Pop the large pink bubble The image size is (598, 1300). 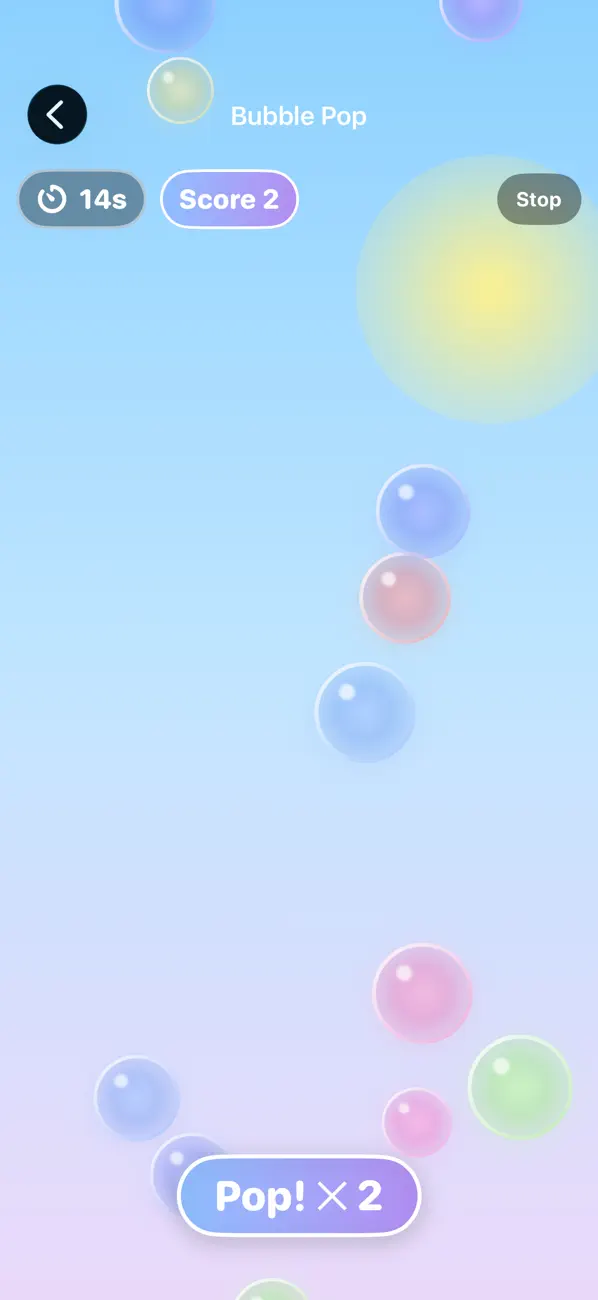423,994
